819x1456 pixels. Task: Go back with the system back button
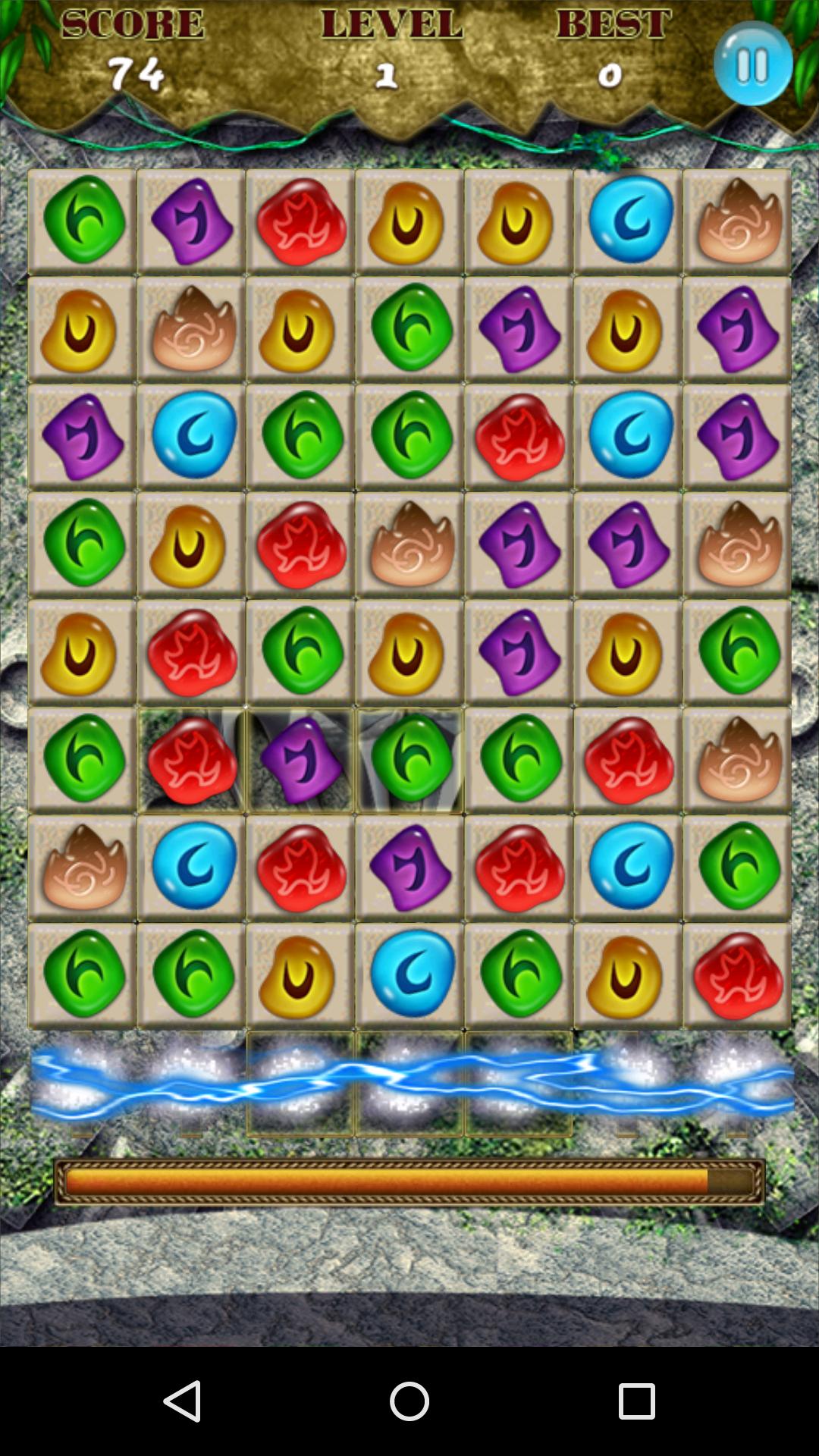coord(182,1401)
